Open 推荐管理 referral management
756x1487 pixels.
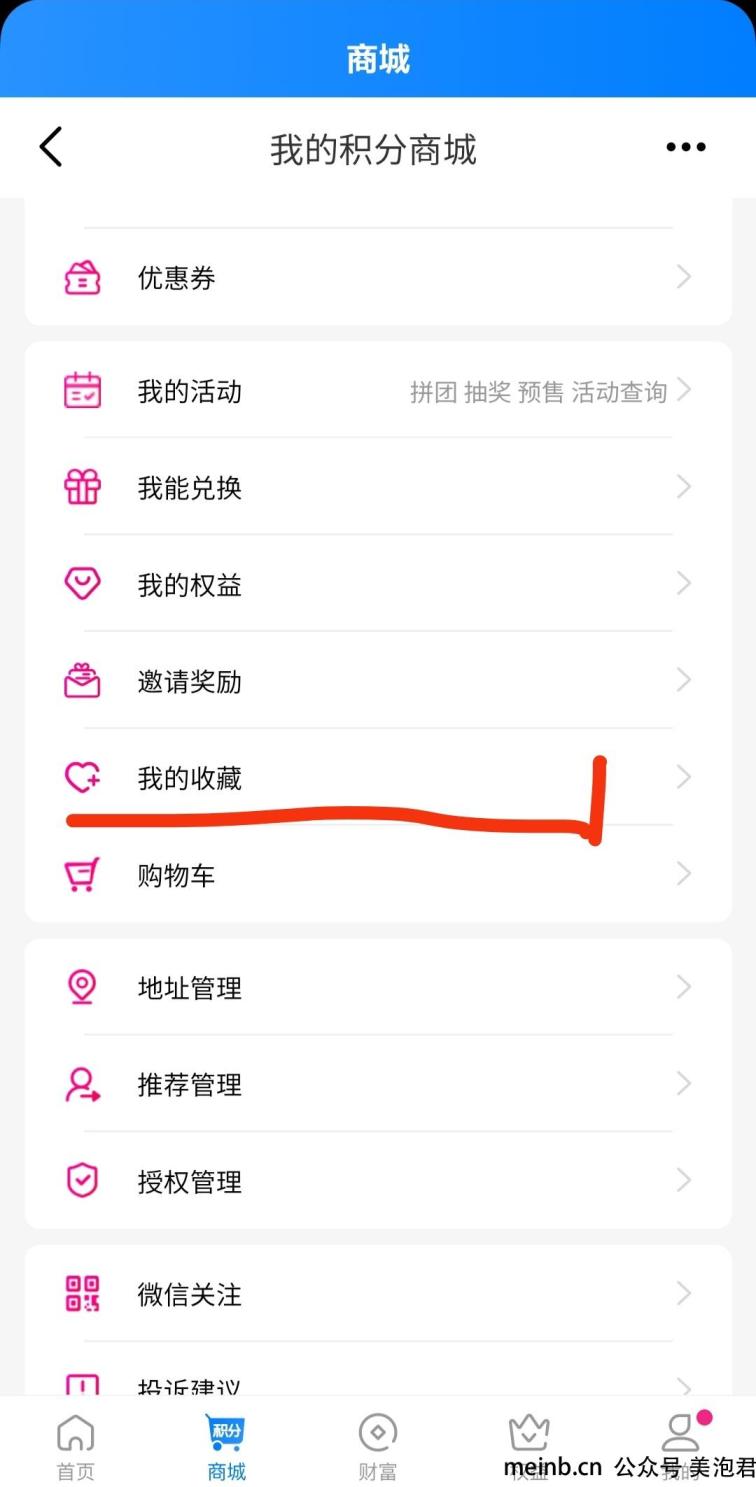tap(378, 1085)
